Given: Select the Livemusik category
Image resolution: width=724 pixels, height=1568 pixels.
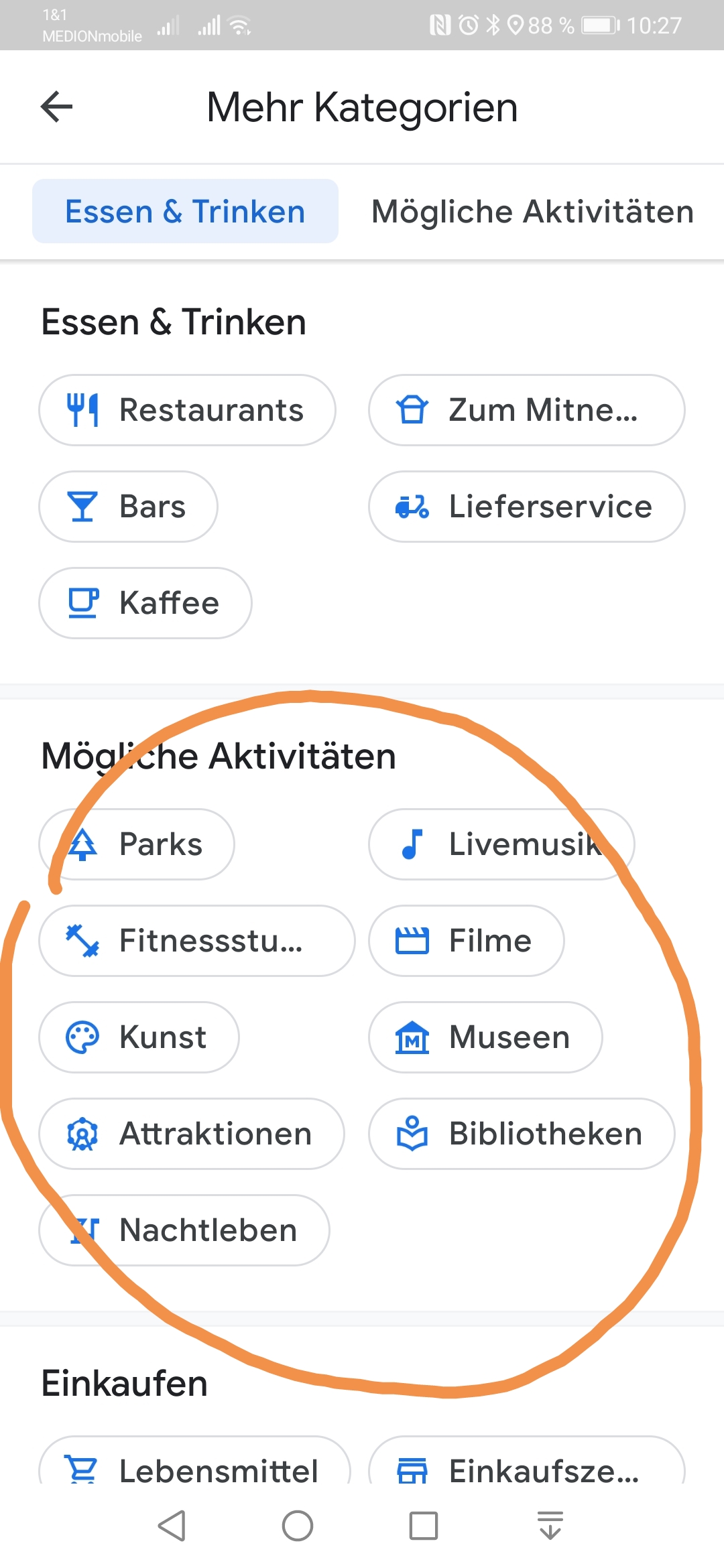Looking at the screenshot, I should coord(501,844).
